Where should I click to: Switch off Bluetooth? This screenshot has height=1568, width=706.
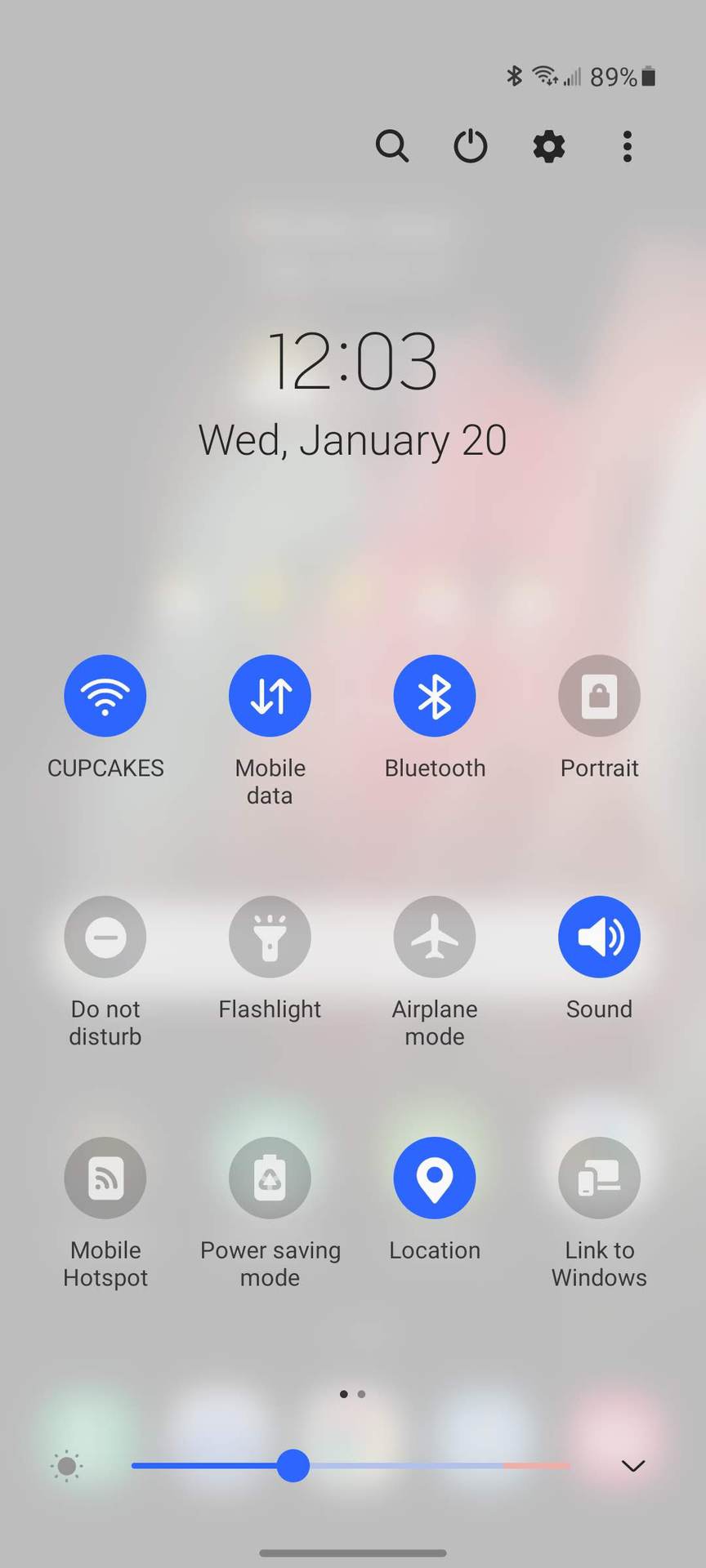tap(435, 696)
